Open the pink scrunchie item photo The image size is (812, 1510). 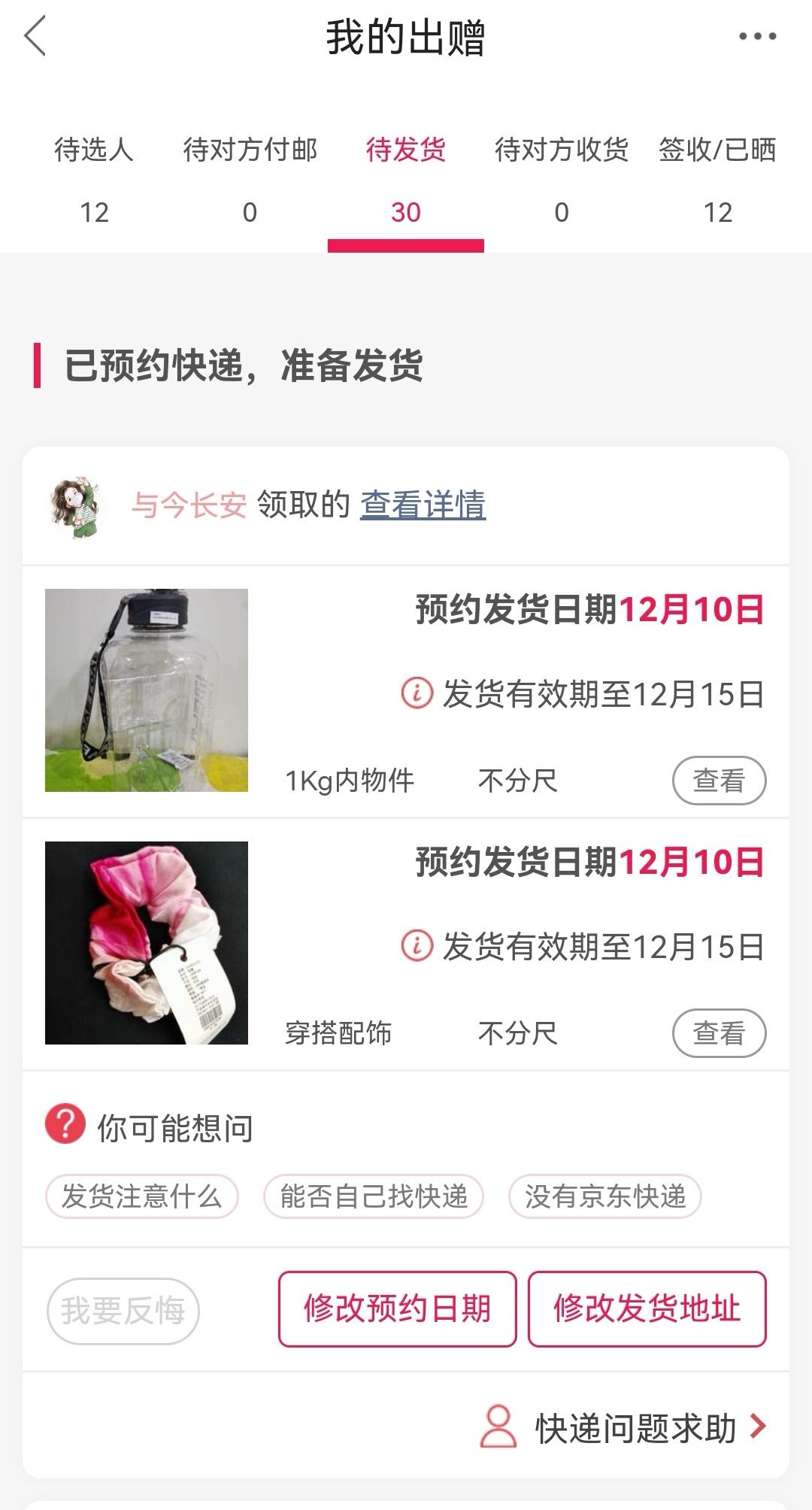pos(147,943)
